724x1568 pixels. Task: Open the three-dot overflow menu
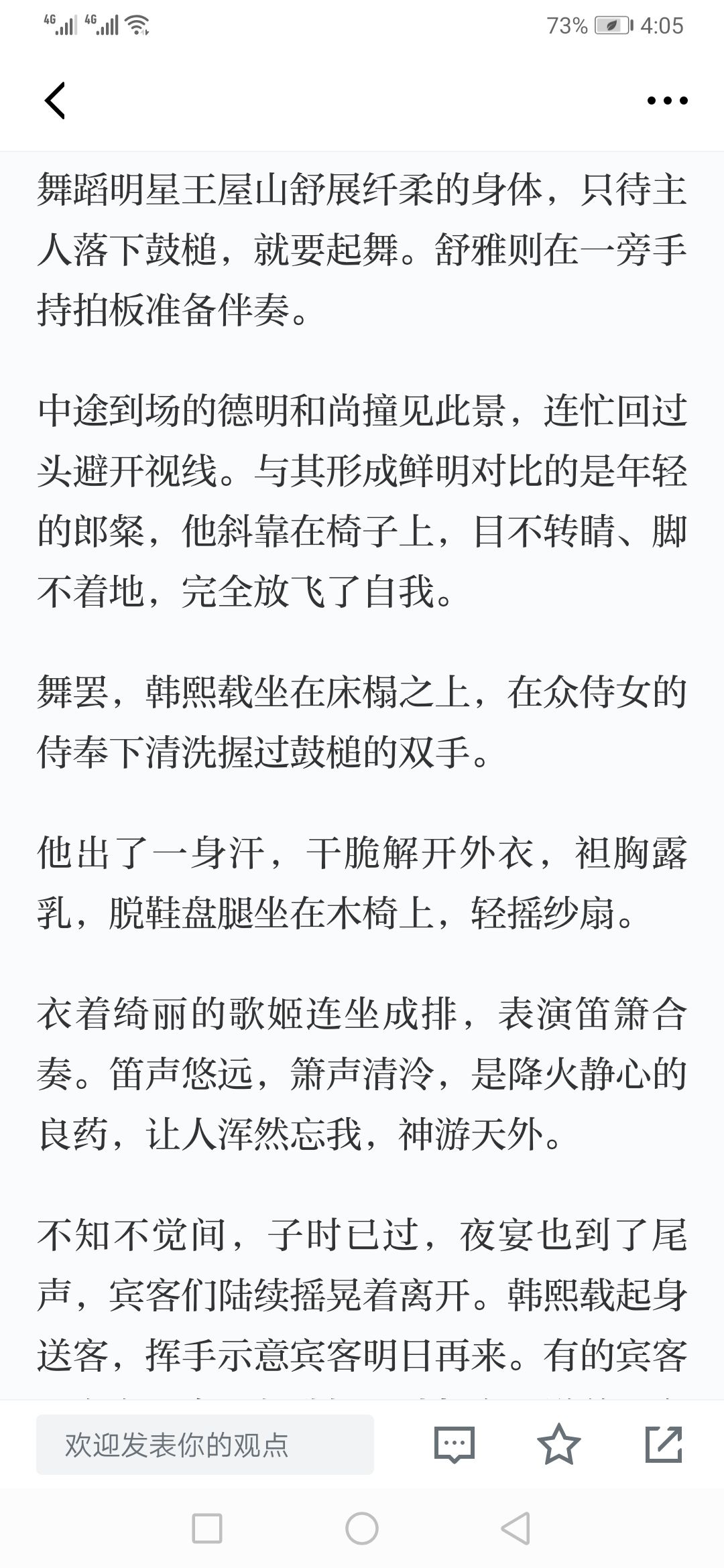point(667,101)
